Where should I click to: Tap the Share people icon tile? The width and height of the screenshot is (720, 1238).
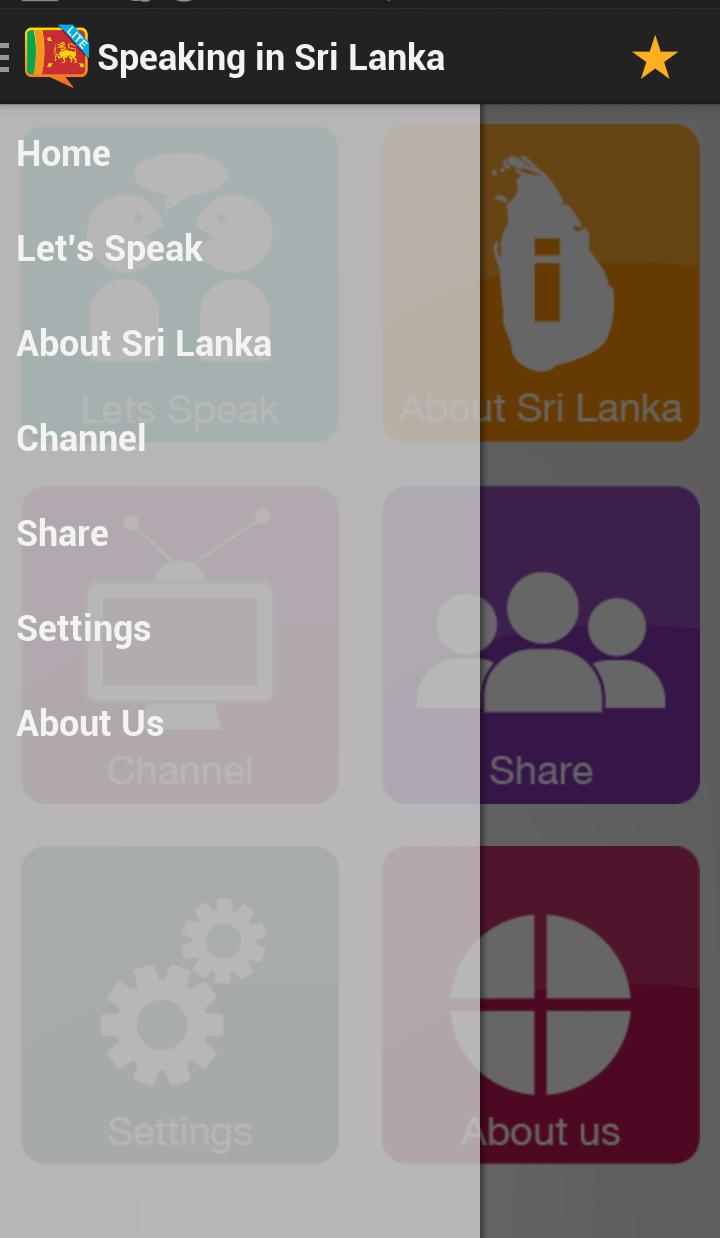pyautogui.click(x=540, y=645)
